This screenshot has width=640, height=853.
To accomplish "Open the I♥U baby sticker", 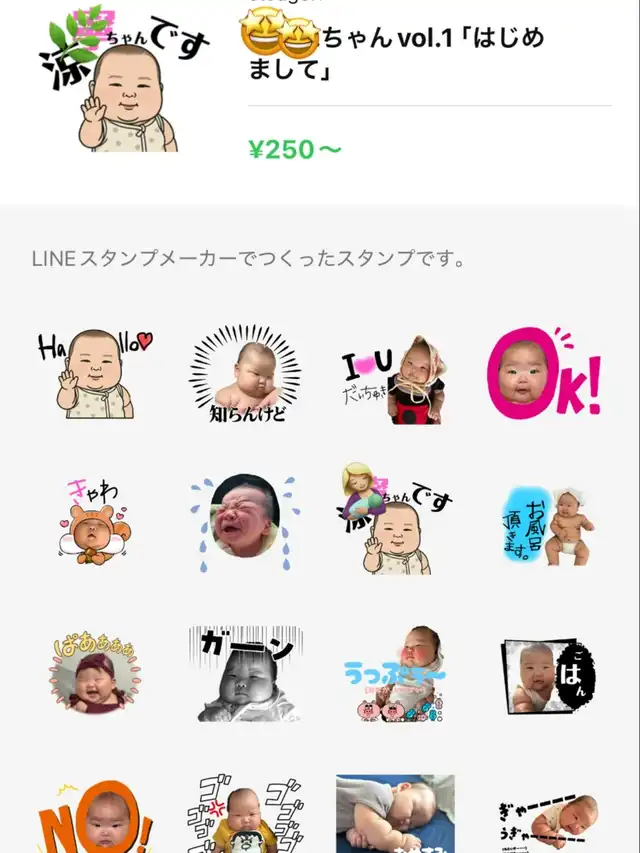I will (x=395, y=379).
